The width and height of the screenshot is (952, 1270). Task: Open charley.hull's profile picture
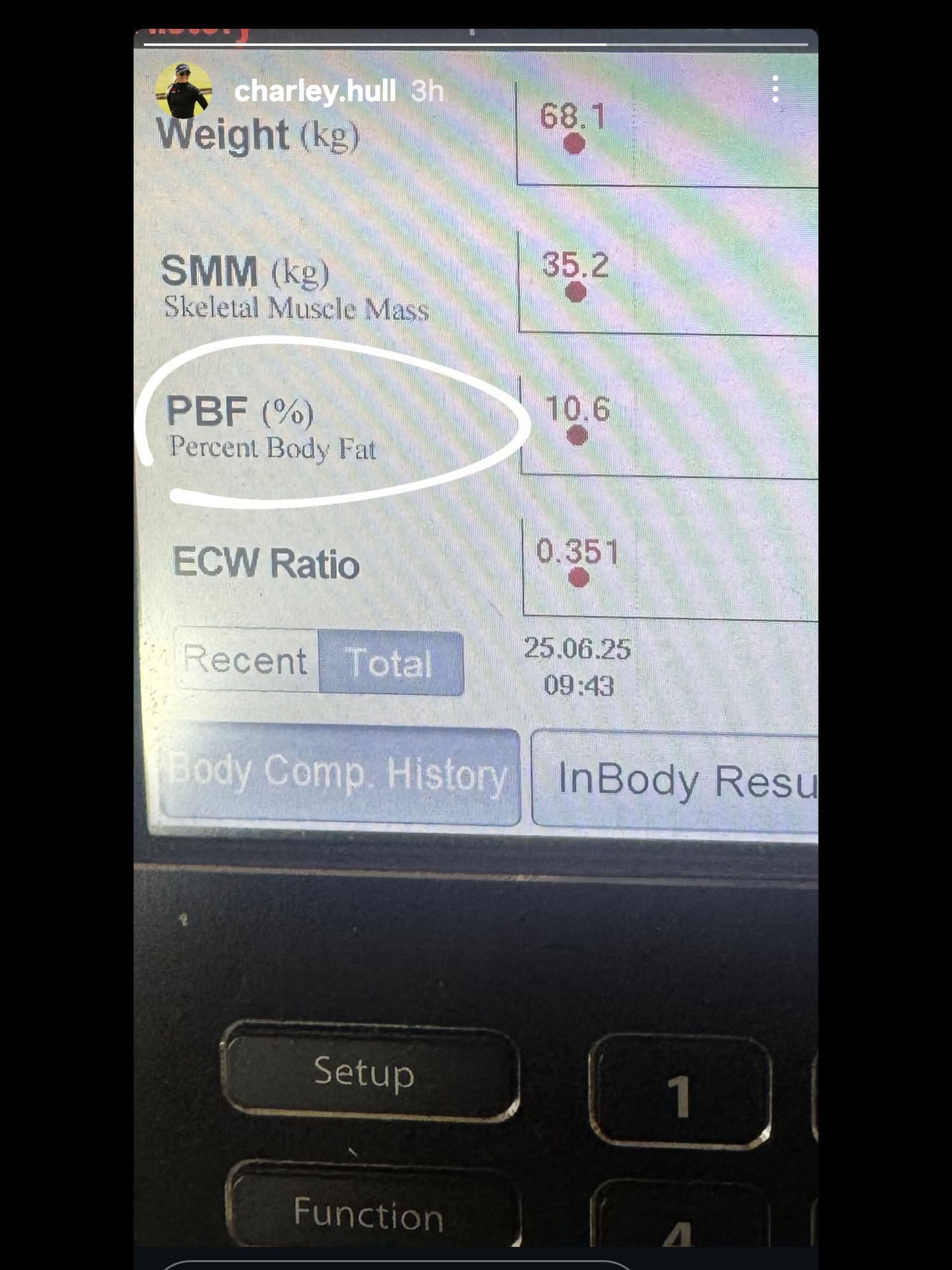[x=183, y=91]
